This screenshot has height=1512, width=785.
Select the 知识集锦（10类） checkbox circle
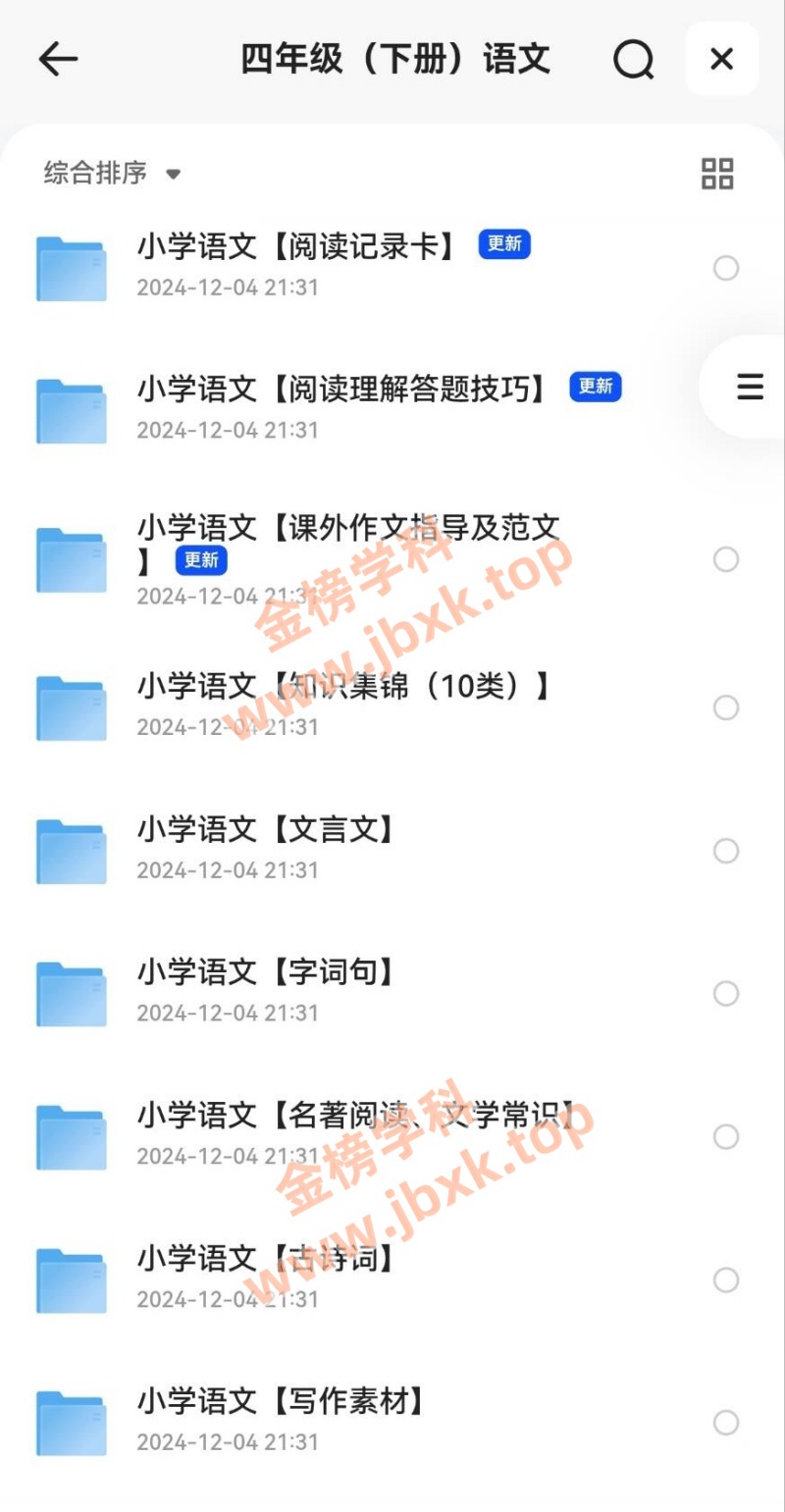(x=726, y=706)
